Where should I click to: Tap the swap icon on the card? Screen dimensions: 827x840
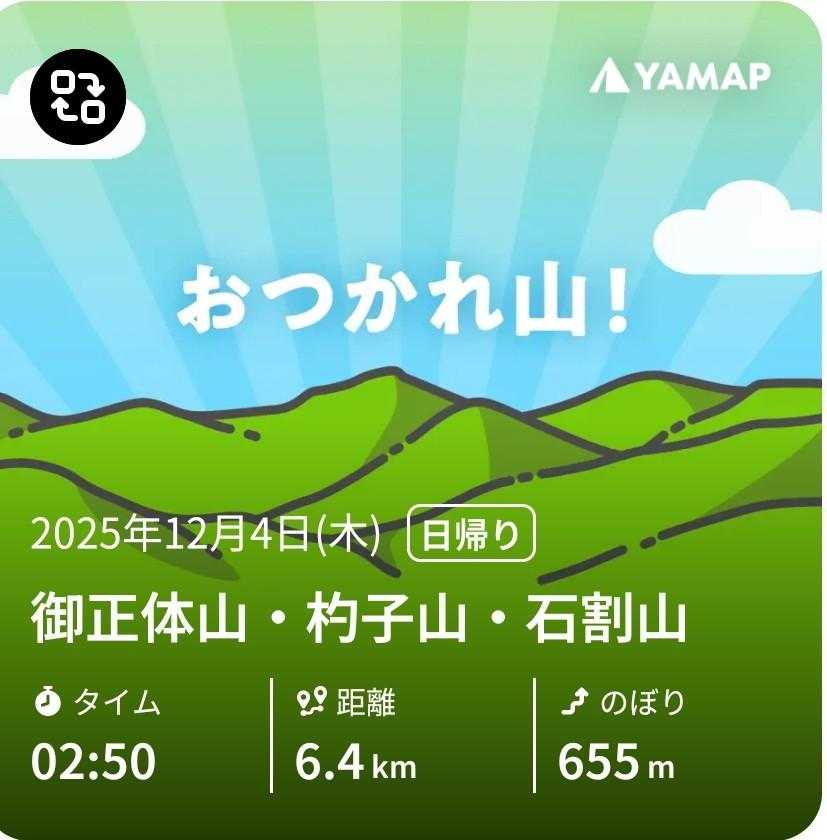[x=78, y=96]
